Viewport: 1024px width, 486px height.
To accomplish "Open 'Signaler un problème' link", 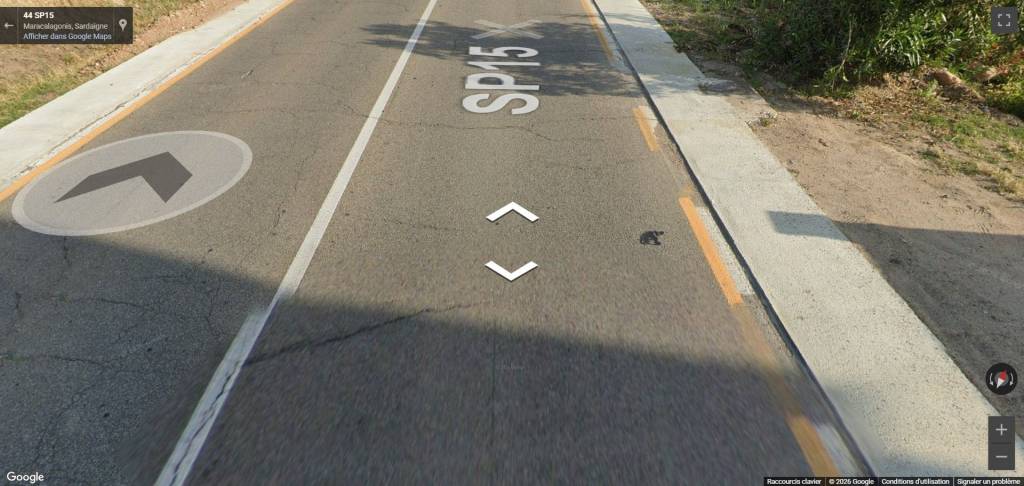I will pos(988,481).
